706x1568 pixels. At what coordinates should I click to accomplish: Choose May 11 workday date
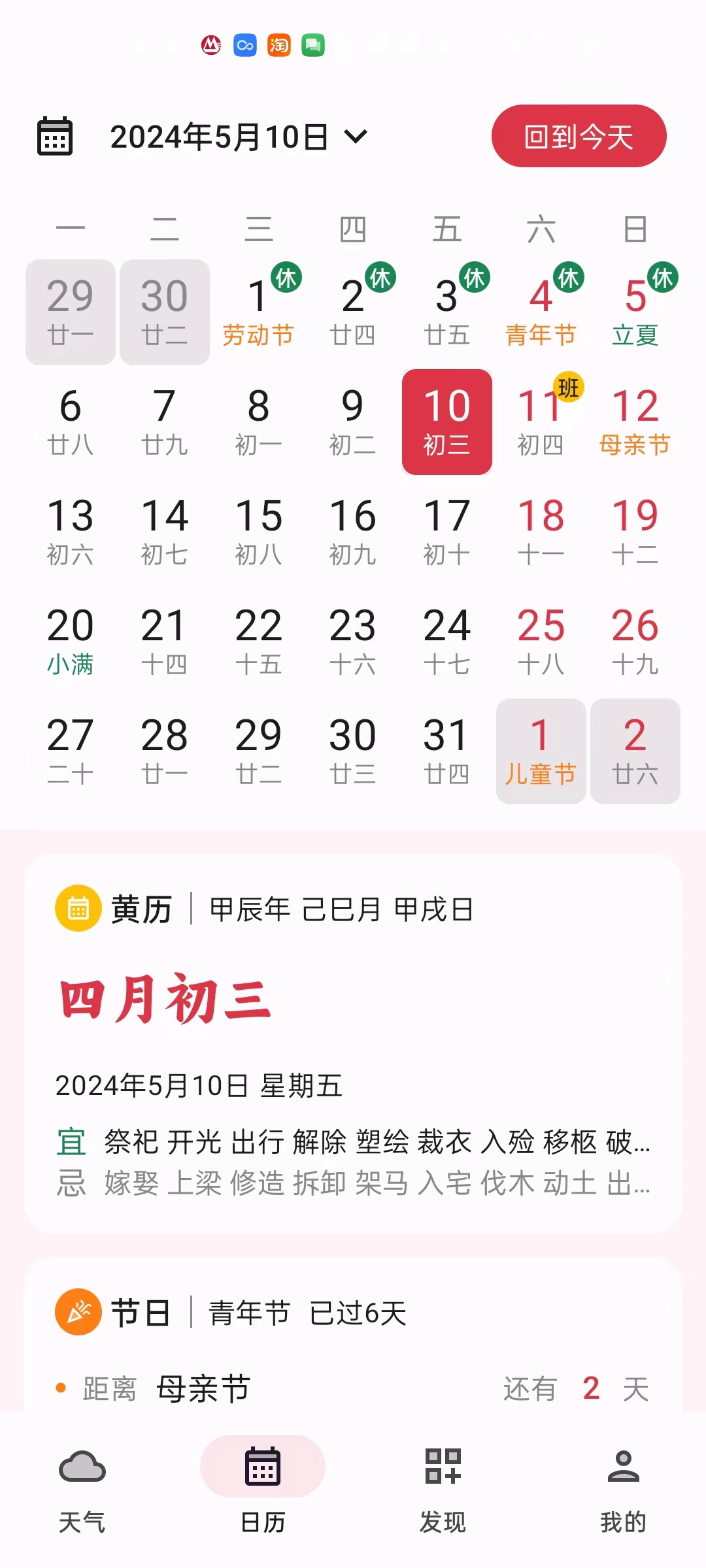pos(541,421)
